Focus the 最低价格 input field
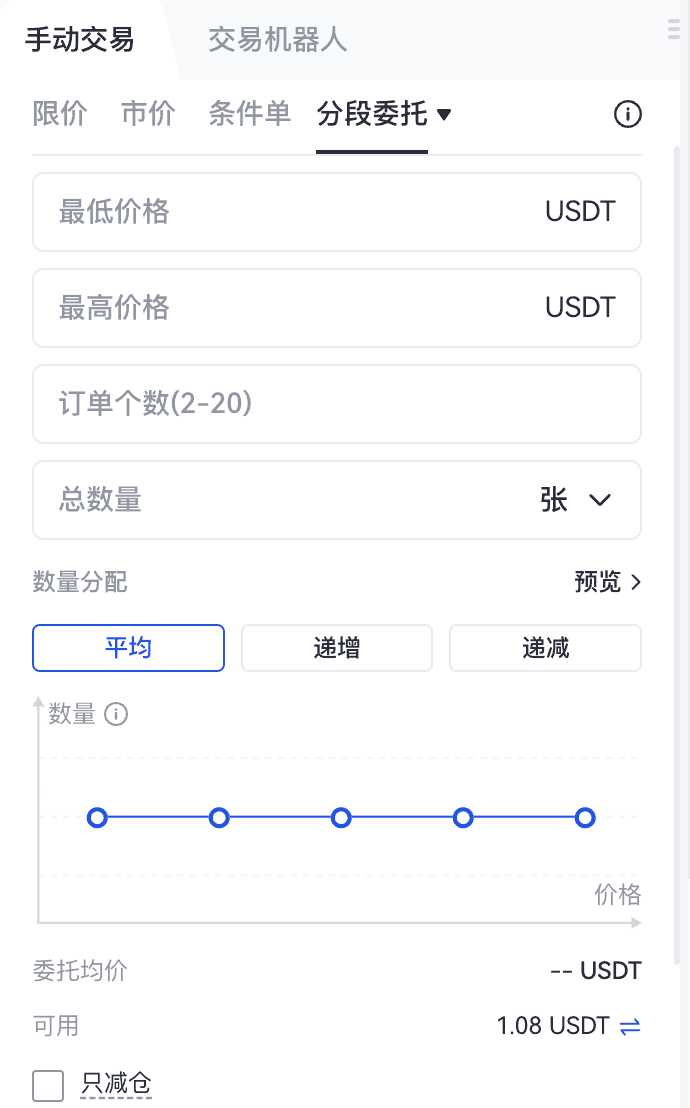 click(290, 212)
